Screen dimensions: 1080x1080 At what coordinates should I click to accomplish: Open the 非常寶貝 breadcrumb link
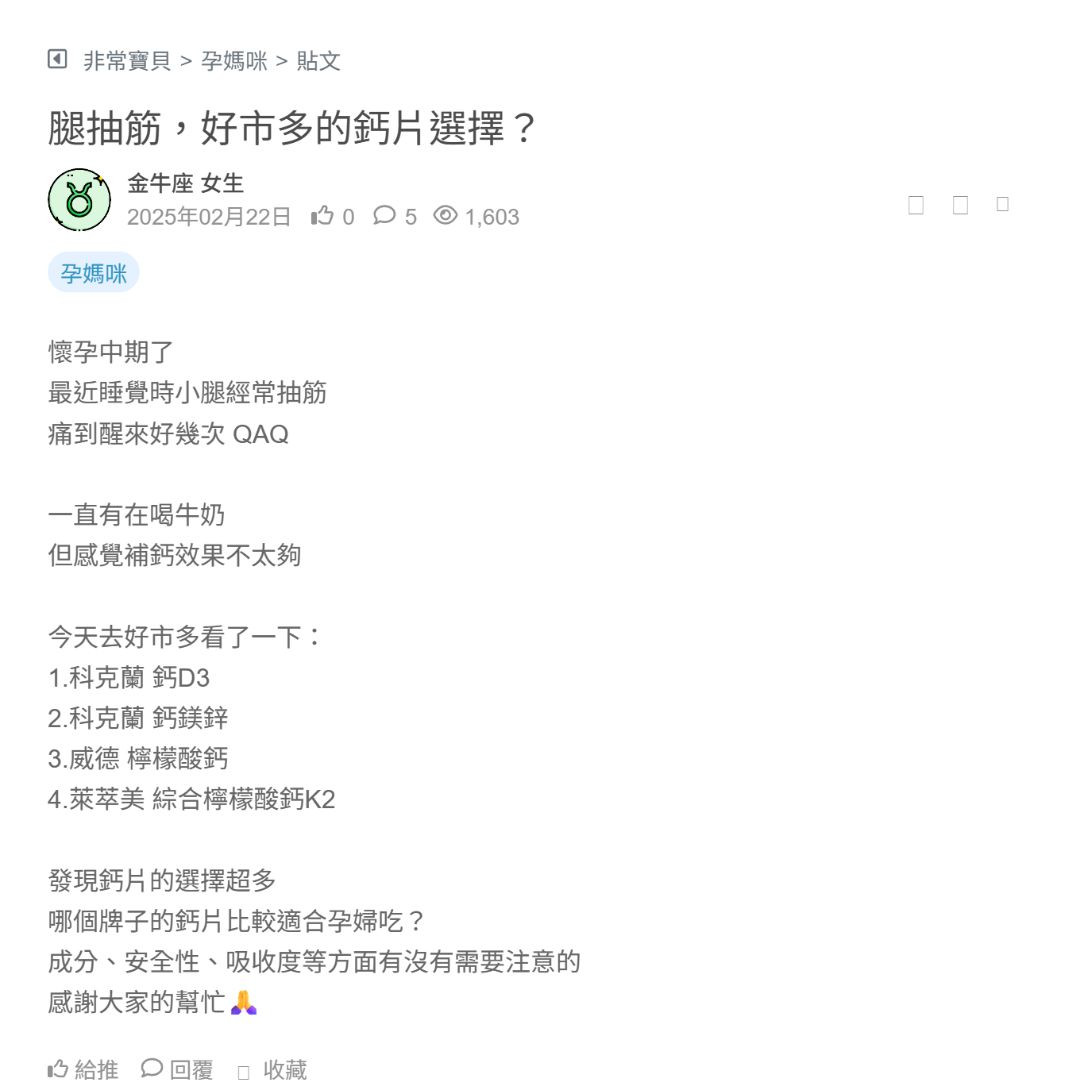click(127, 61)
